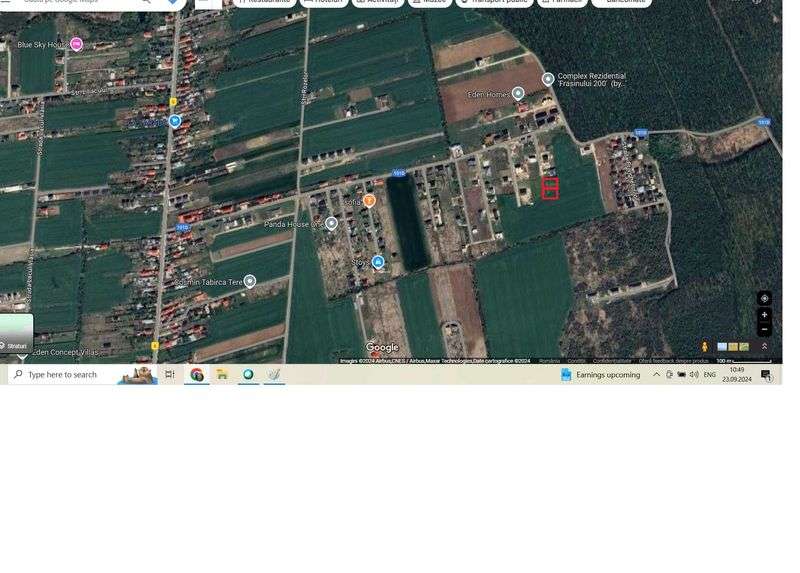800x573 pixels.
Task: Open Chrome from the taskbar
Action: (x=197, y=374)
